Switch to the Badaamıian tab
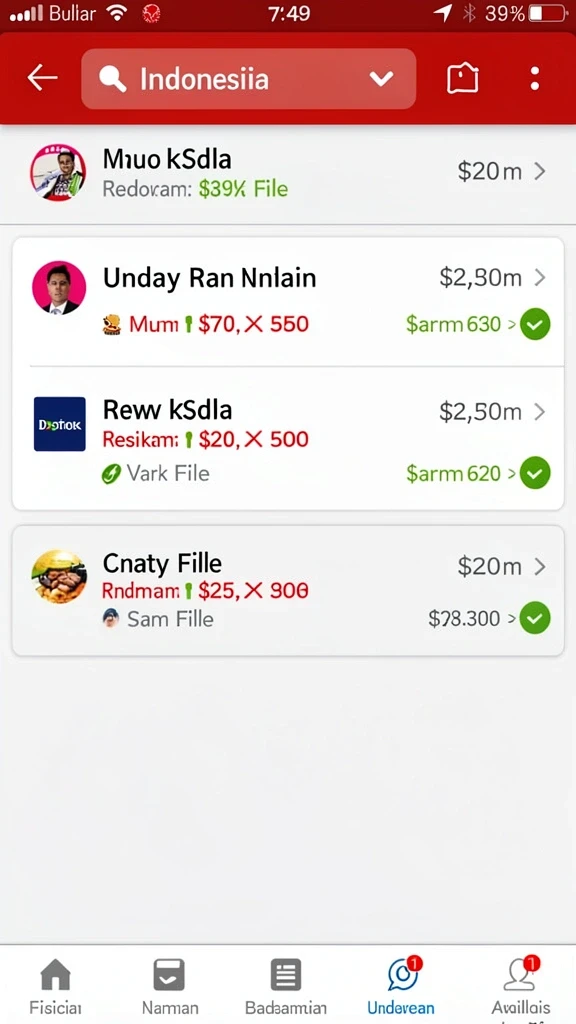Image resolution: width=576 pixels, height=1024 pixels. click(286, 987)
